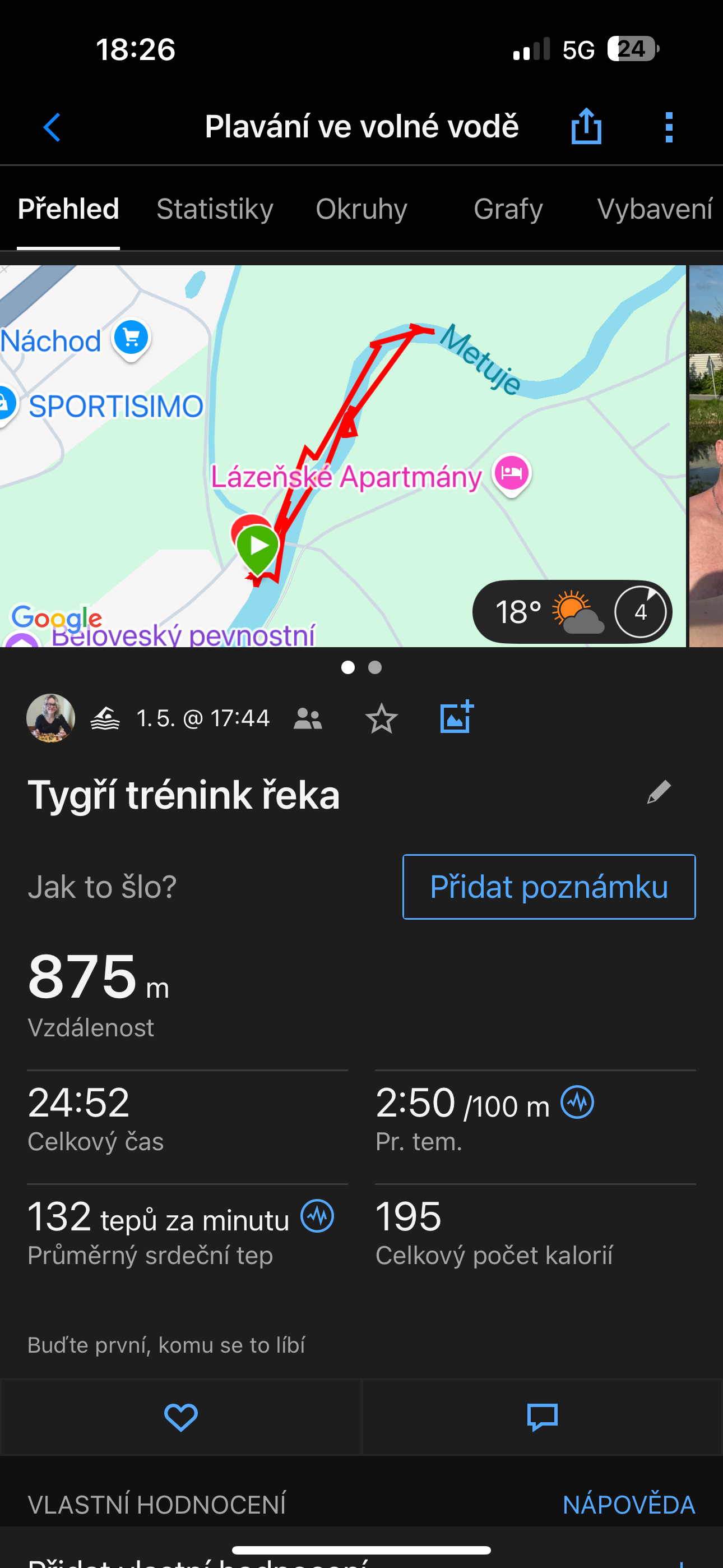Switch to the Statistiky tab

coord(215,209)
